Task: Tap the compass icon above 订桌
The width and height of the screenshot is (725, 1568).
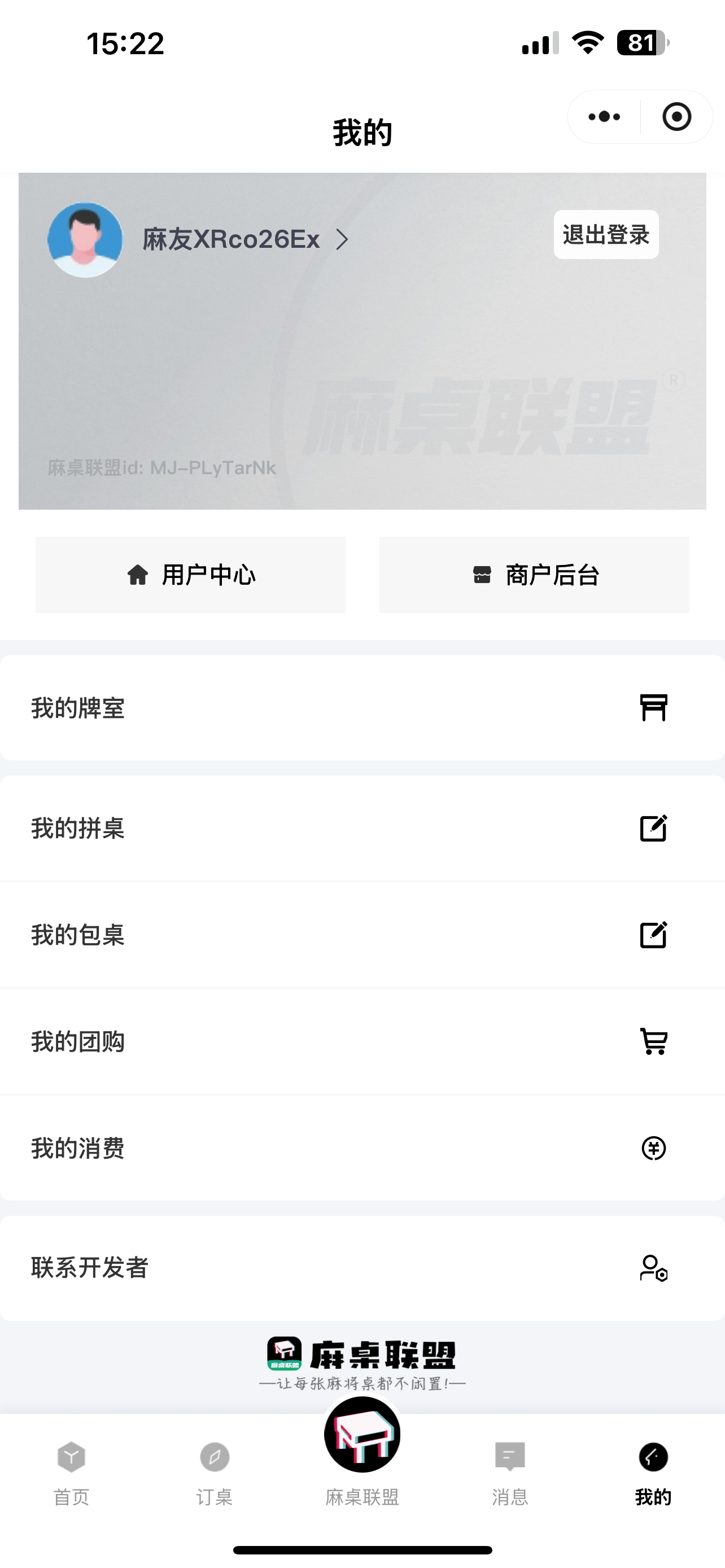Action: coord(214,1457)
